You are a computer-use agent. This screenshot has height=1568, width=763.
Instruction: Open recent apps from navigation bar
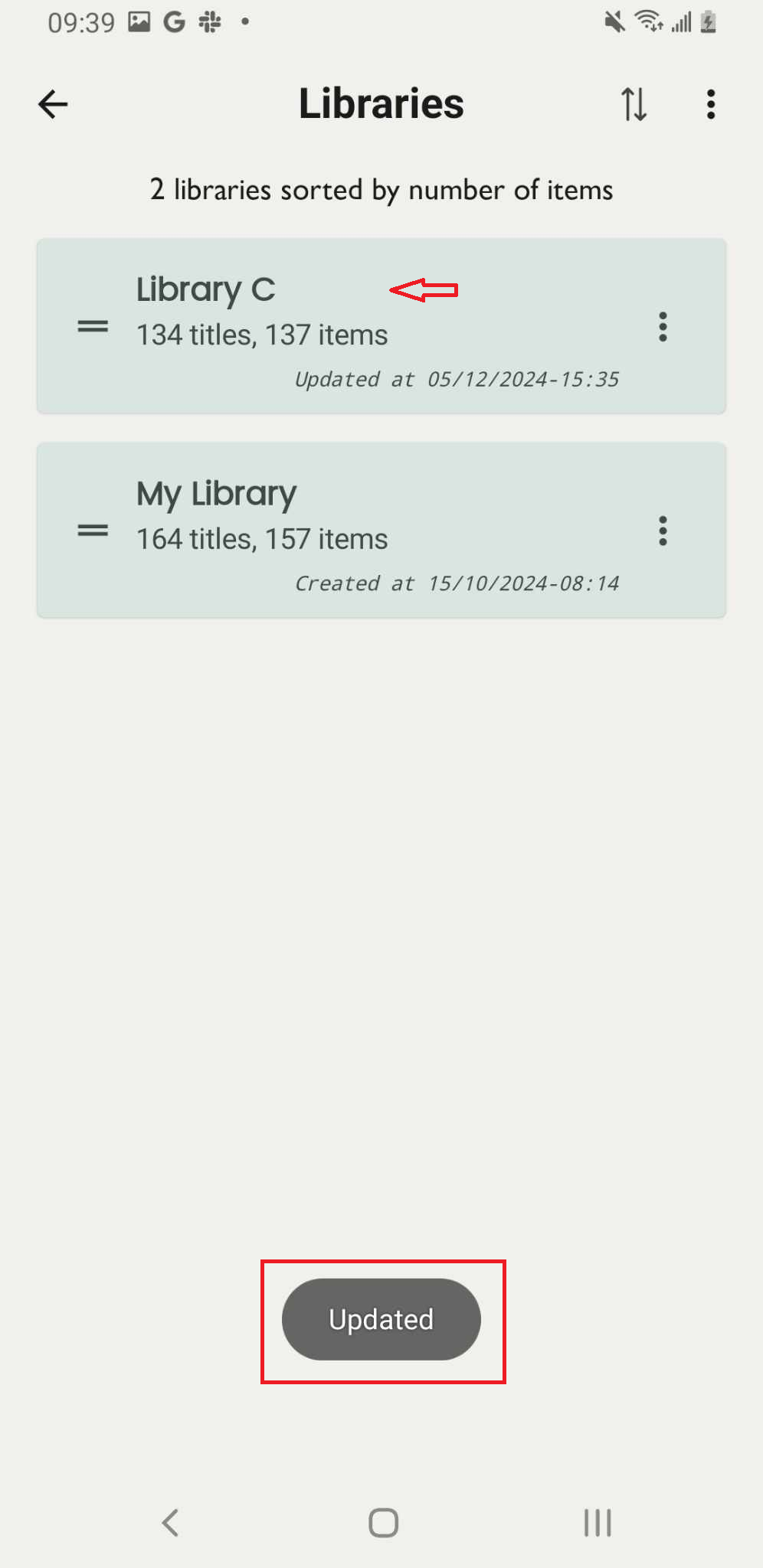tap(598, 1523)
